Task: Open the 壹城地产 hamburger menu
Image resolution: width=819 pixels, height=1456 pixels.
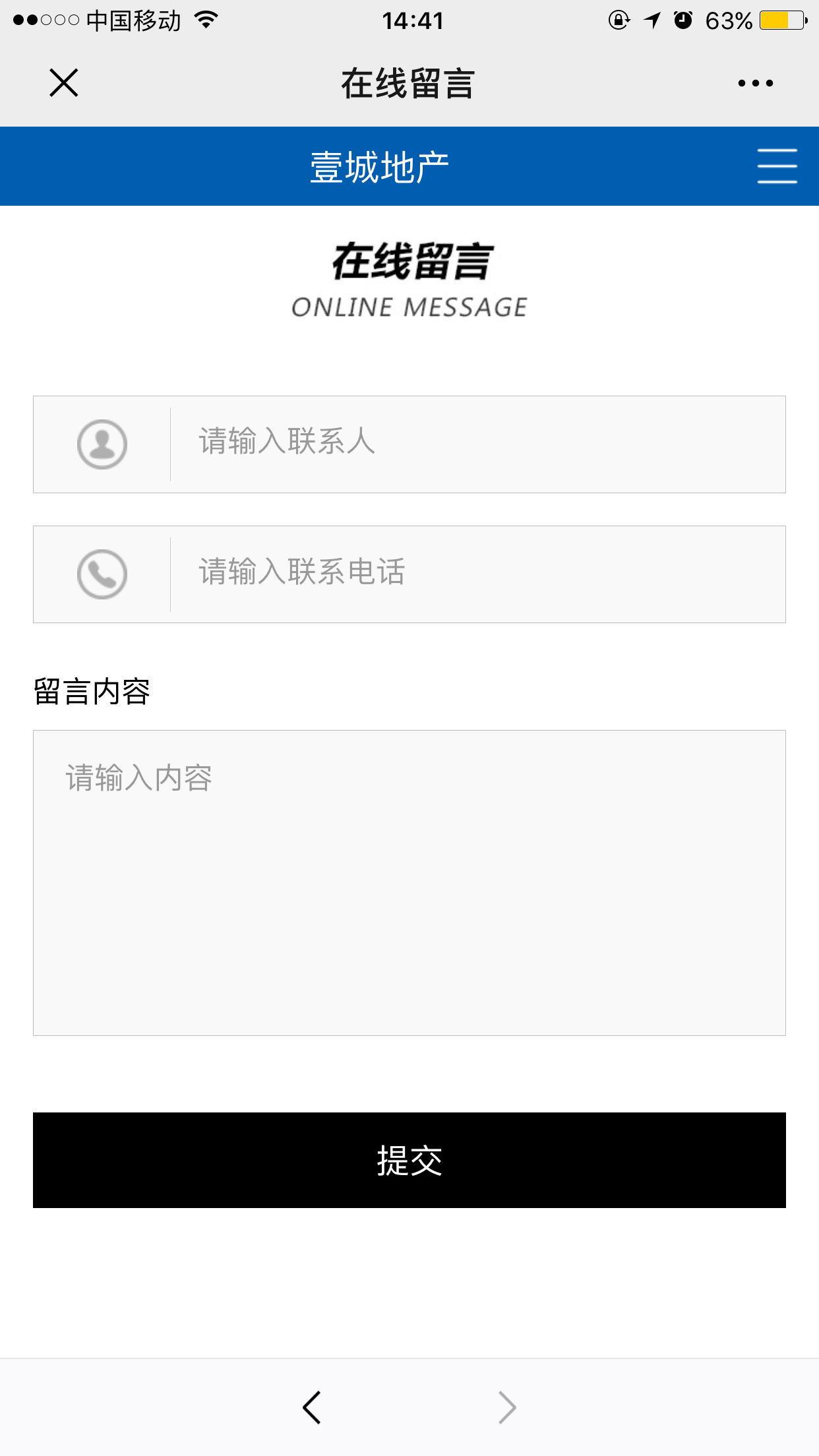Action: click(777, 166)
